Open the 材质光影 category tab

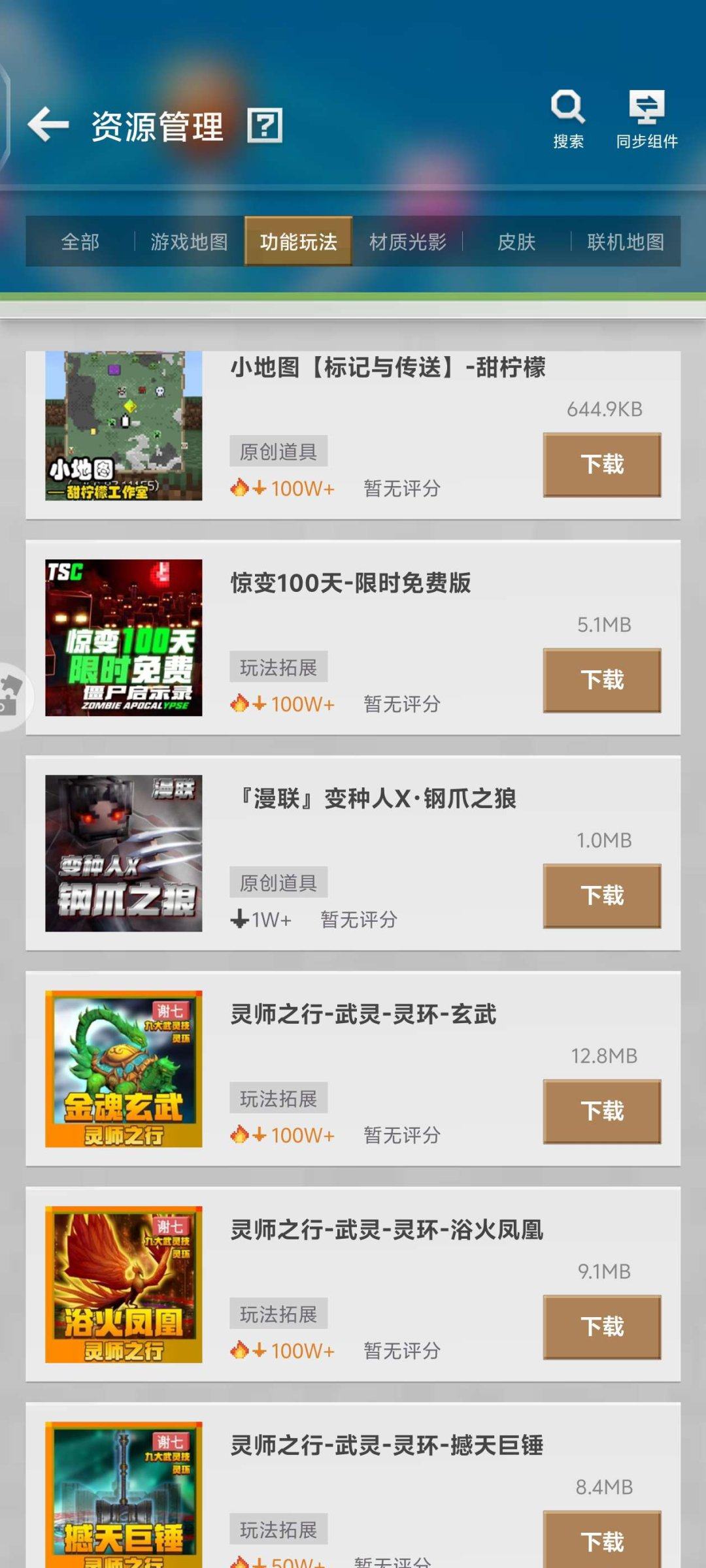pos(409,242)
